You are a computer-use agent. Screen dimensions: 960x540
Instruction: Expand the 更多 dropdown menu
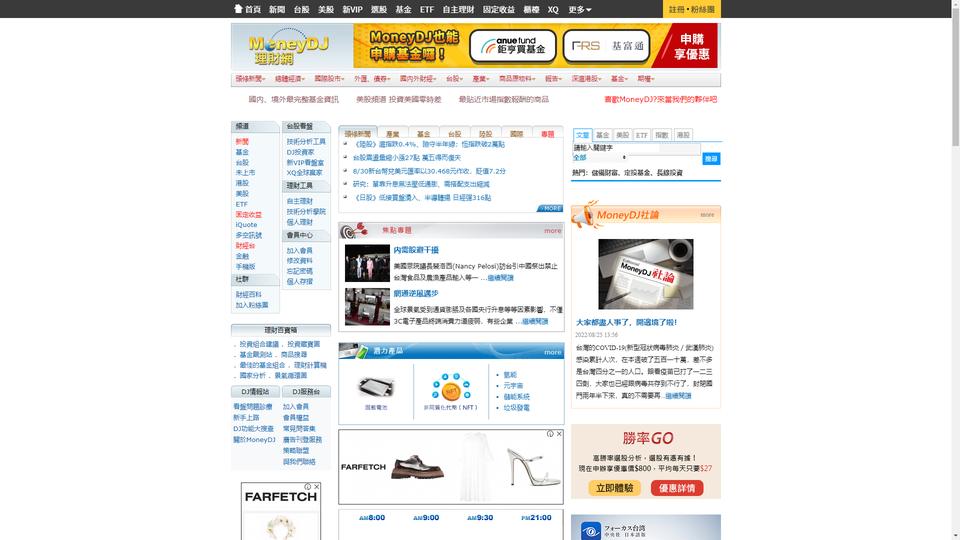point(579,9)
